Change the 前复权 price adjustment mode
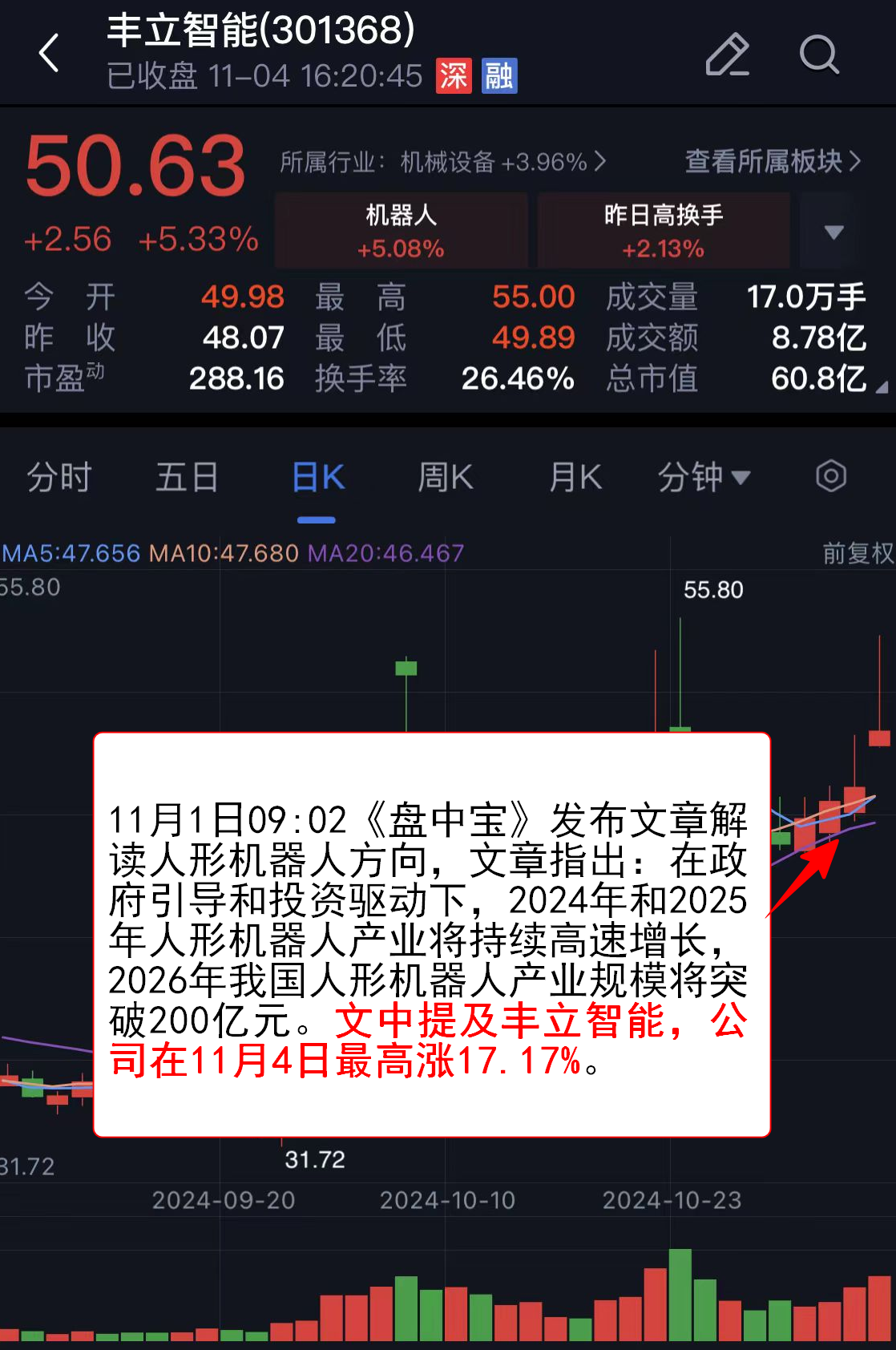 coord(857,553)
